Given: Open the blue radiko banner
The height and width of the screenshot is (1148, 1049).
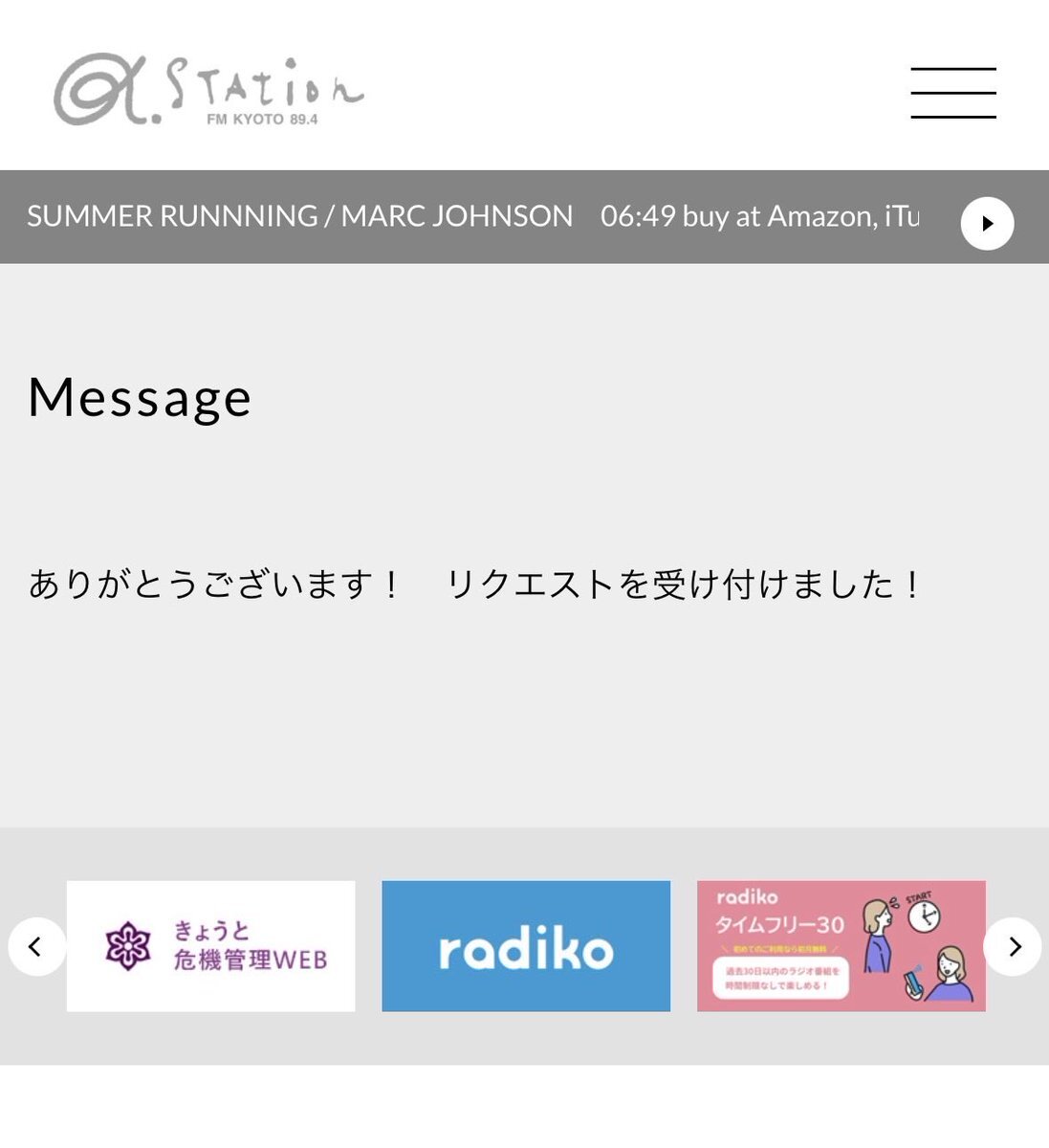Looking at the screenshot, I should pos(526,946).
